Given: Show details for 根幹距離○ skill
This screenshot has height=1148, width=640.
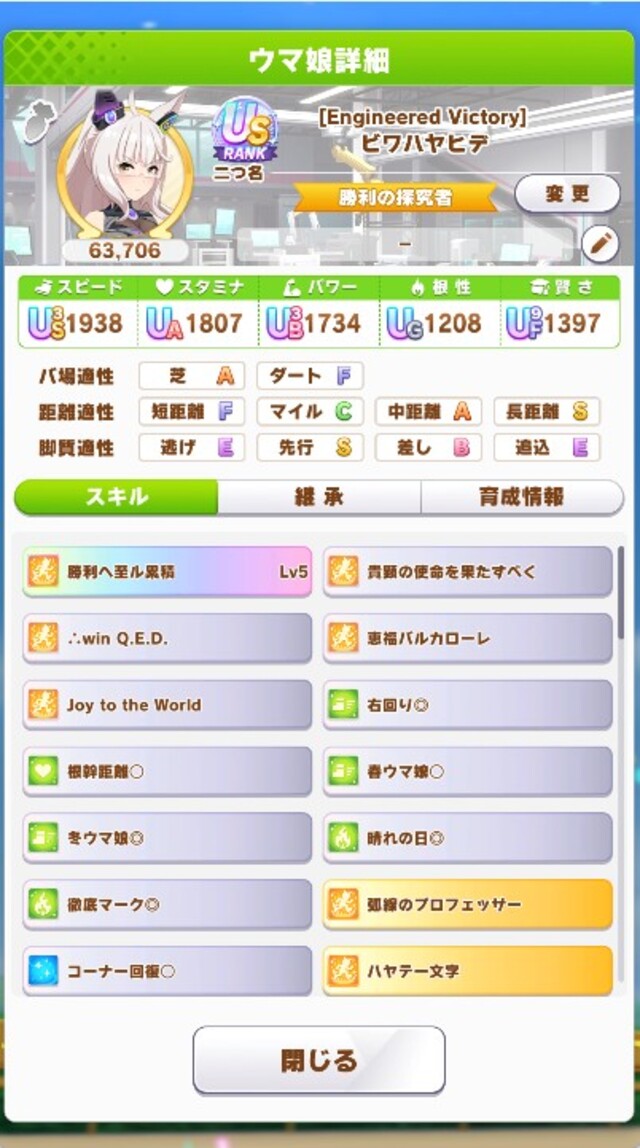Looking at the screenshot, I should tap(167, 771).
